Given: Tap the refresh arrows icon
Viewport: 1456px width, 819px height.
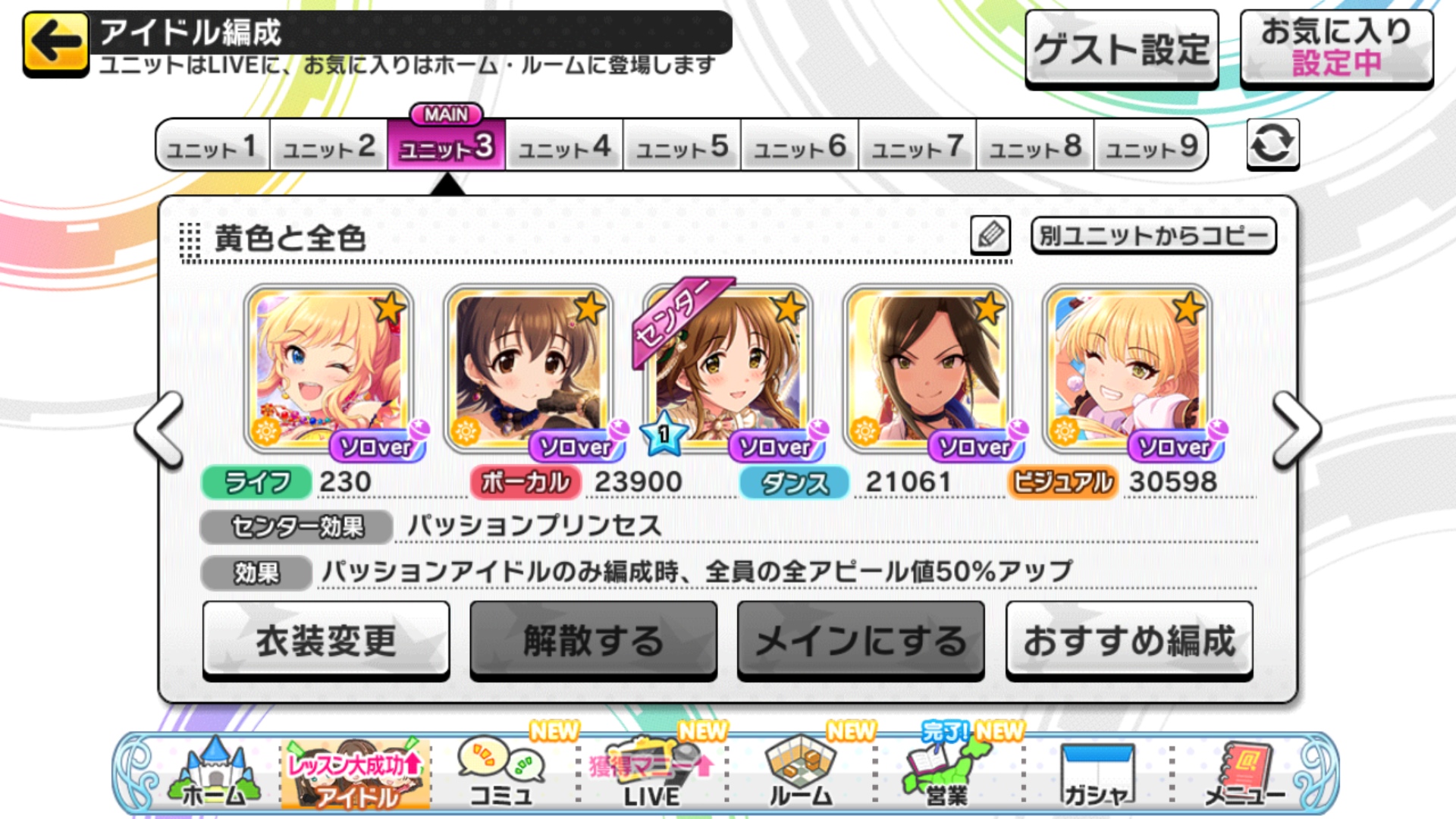Looking at the screenshot, I should pos(1272,144).
